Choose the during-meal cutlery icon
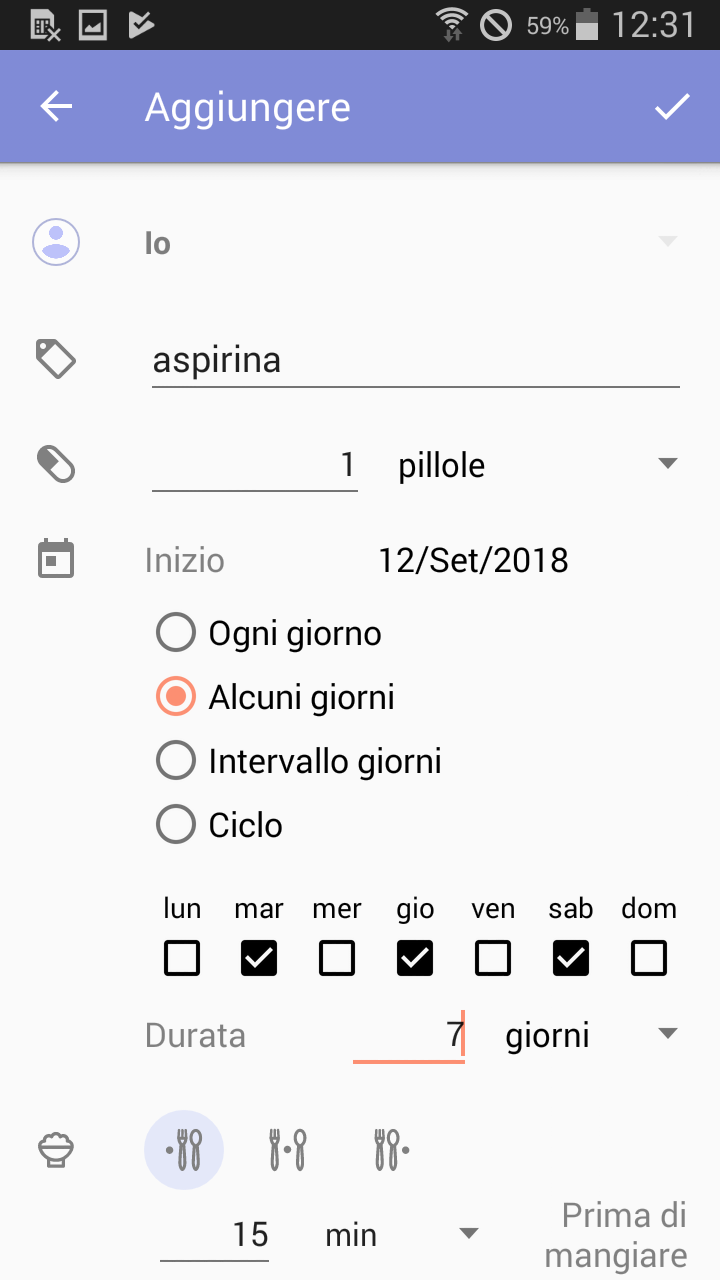Viewport: 720px width, 1280px height. tap(288, 1150)
